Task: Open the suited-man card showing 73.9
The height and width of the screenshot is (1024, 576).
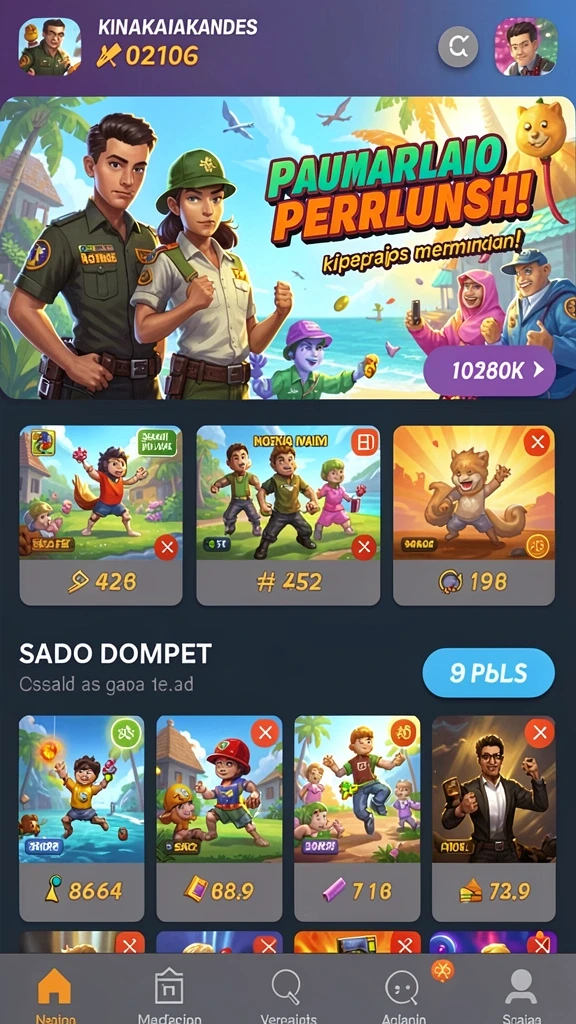Action: click(494, 818)
